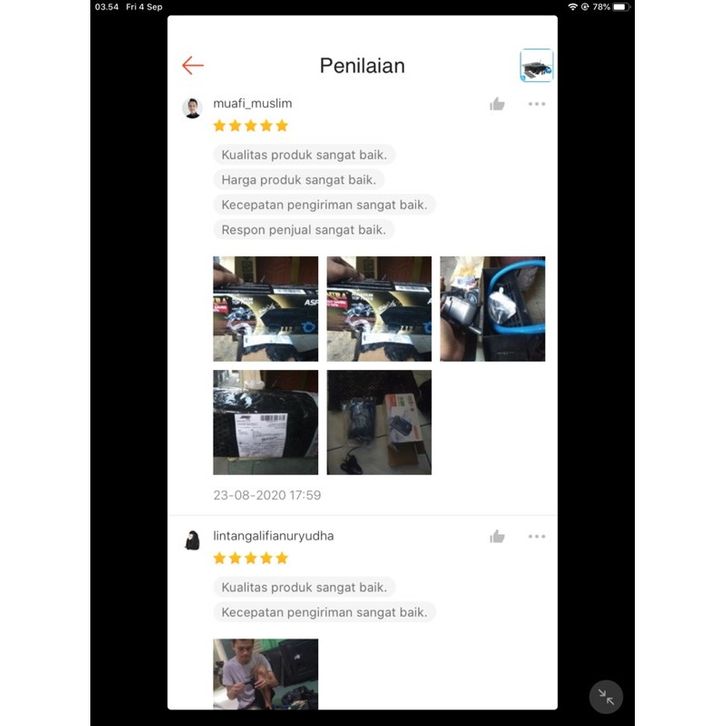View photo in lintangalifianuryudha's review
726x726 pixels.
[265, 673]
